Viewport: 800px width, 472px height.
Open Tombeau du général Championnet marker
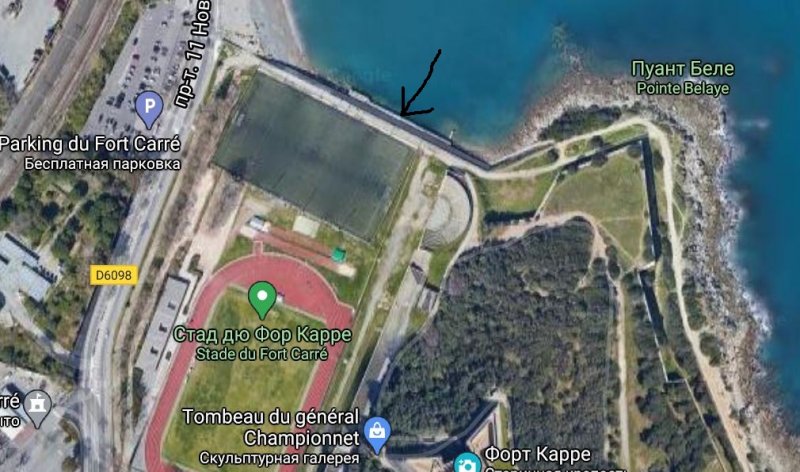pyautogui.click(x=377, y=431)
